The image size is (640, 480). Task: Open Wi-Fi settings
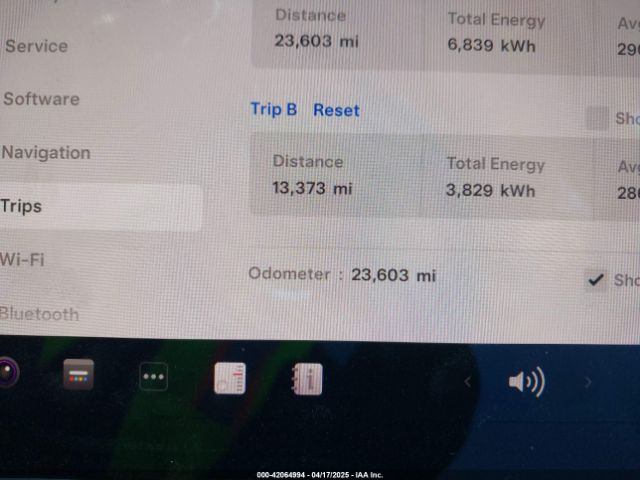22,260
